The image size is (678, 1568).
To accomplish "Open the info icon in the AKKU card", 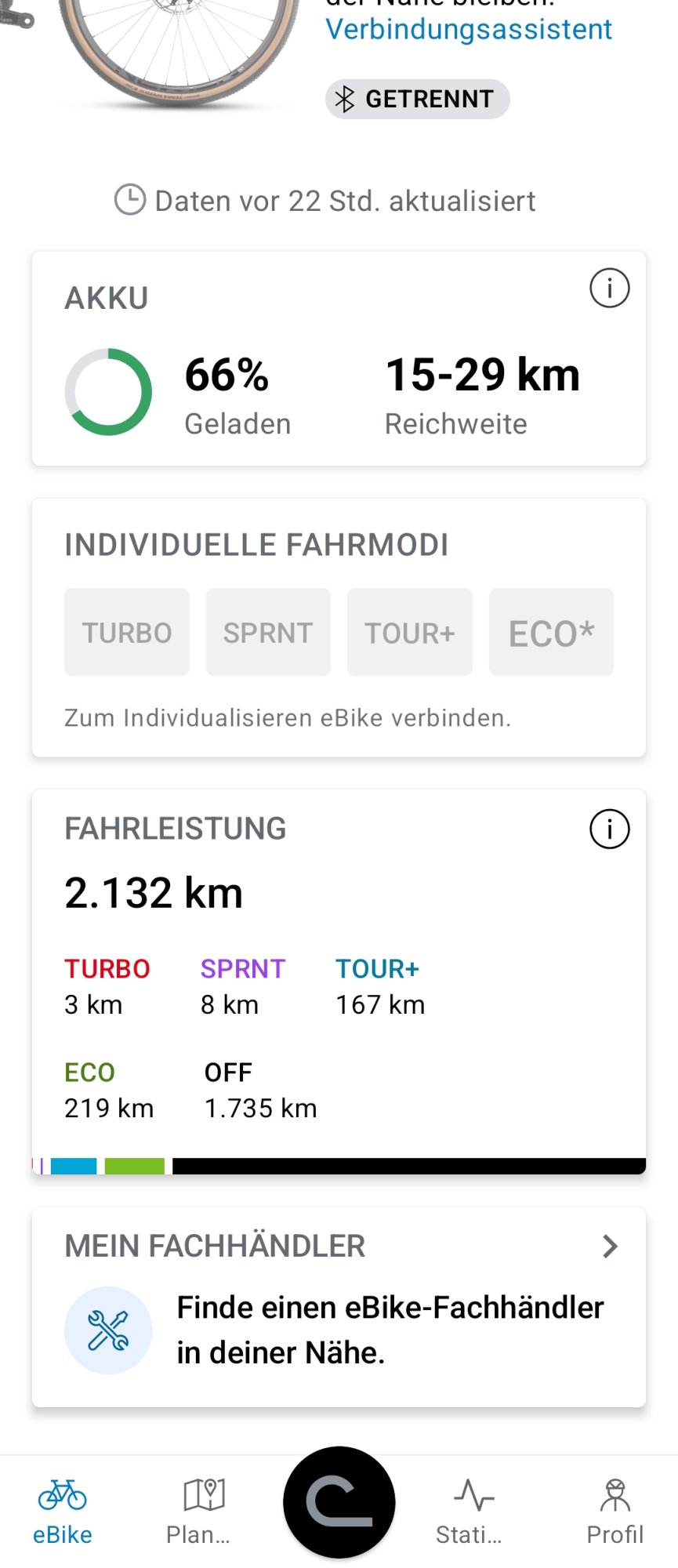I will (x=609, y=288).
